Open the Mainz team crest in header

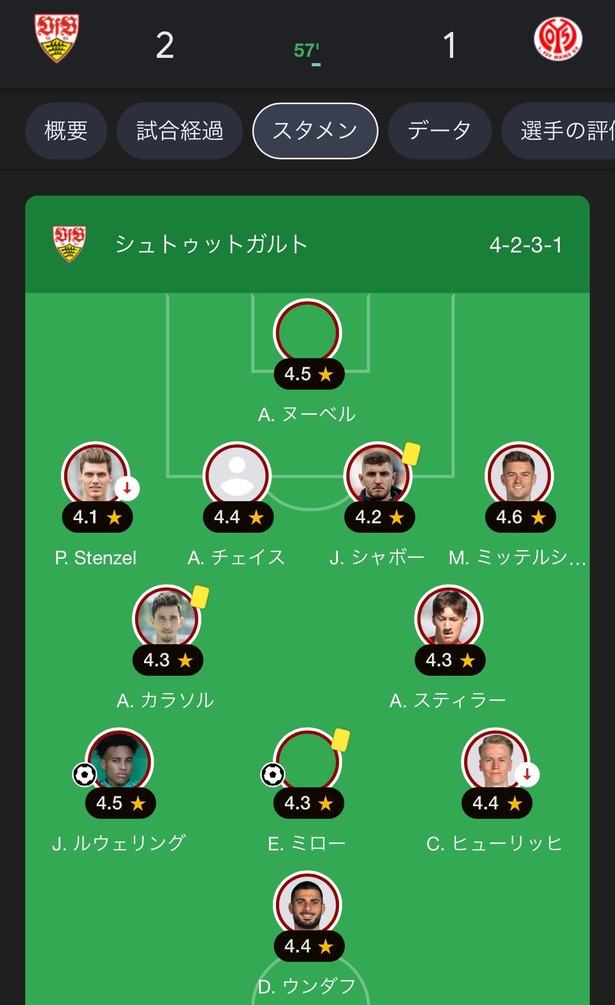click(x=557, y=39)
